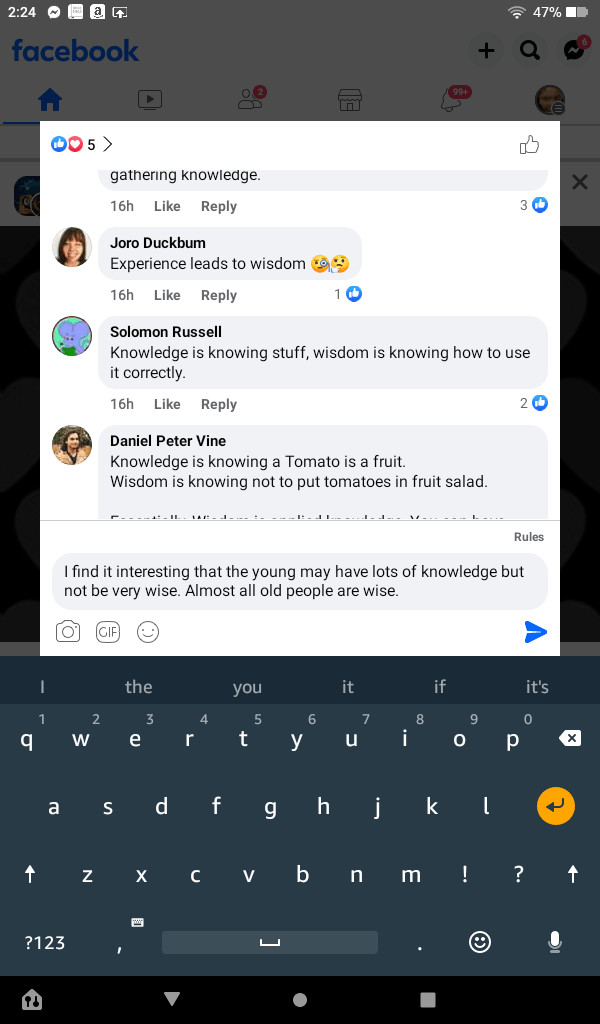Reply to Solomon Russell's comment
The height and width of the screenshot is (1024, 600).
pos(218,404)
